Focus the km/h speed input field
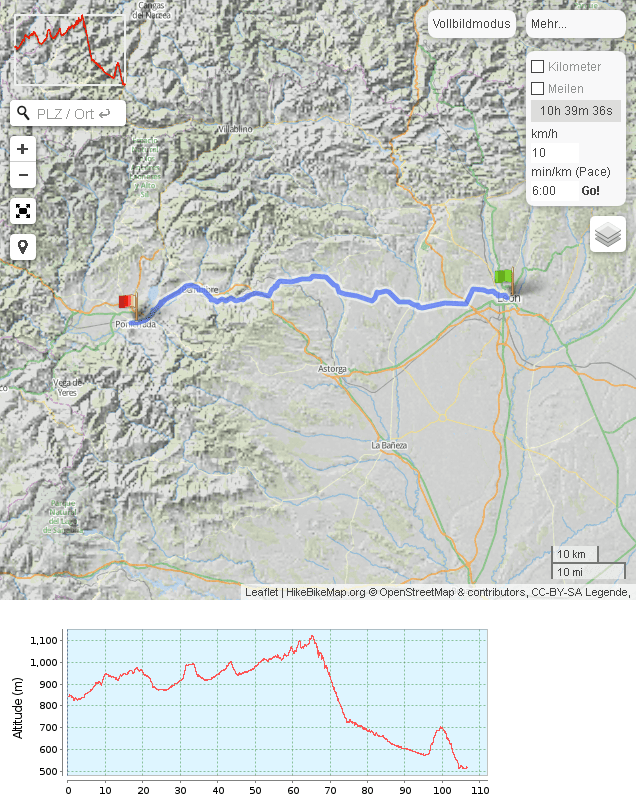636x798 pixels. [554, 153]
